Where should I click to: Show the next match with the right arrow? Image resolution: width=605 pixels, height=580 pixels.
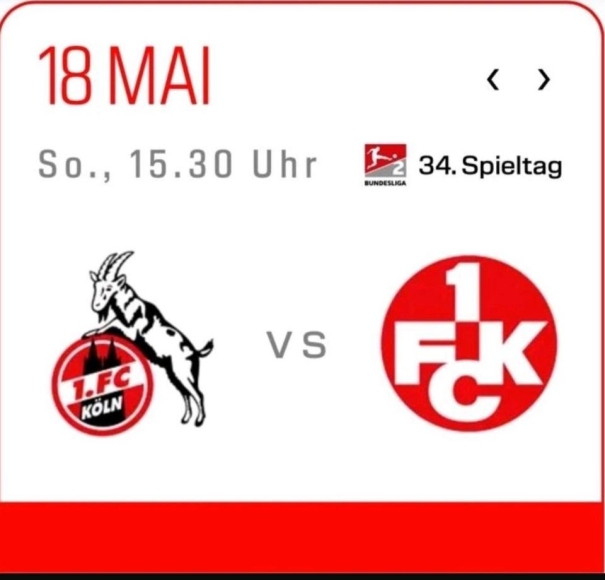[543, 79]
